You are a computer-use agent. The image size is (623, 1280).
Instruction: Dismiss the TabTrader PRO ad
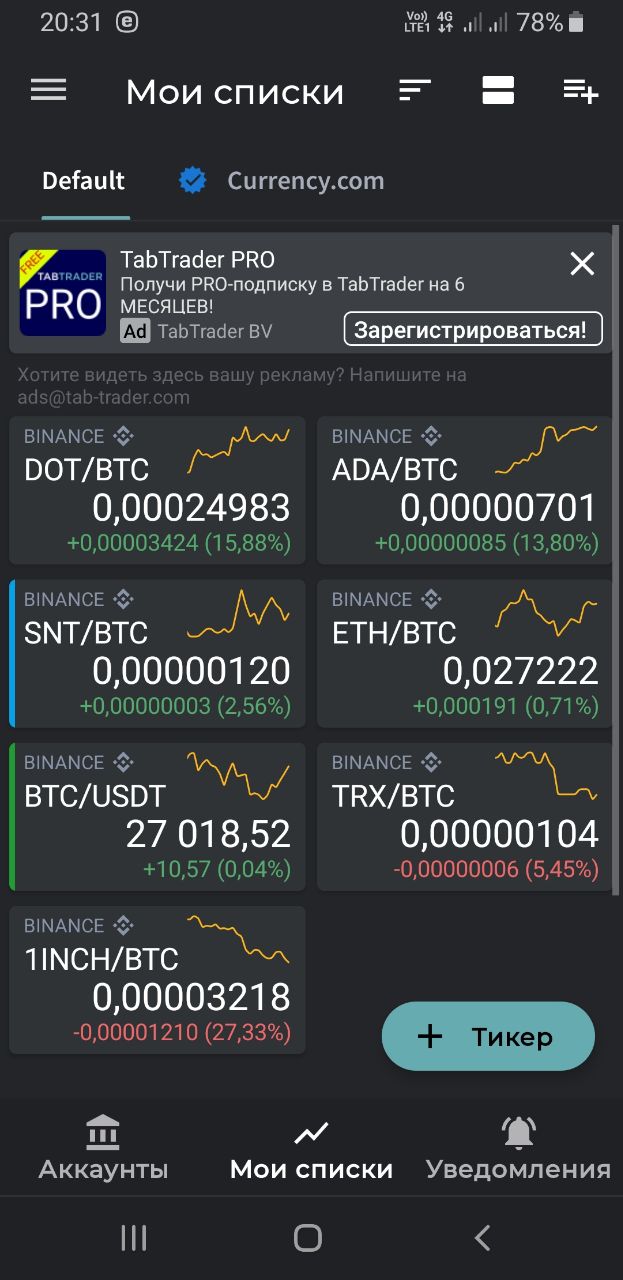[582, 264]
